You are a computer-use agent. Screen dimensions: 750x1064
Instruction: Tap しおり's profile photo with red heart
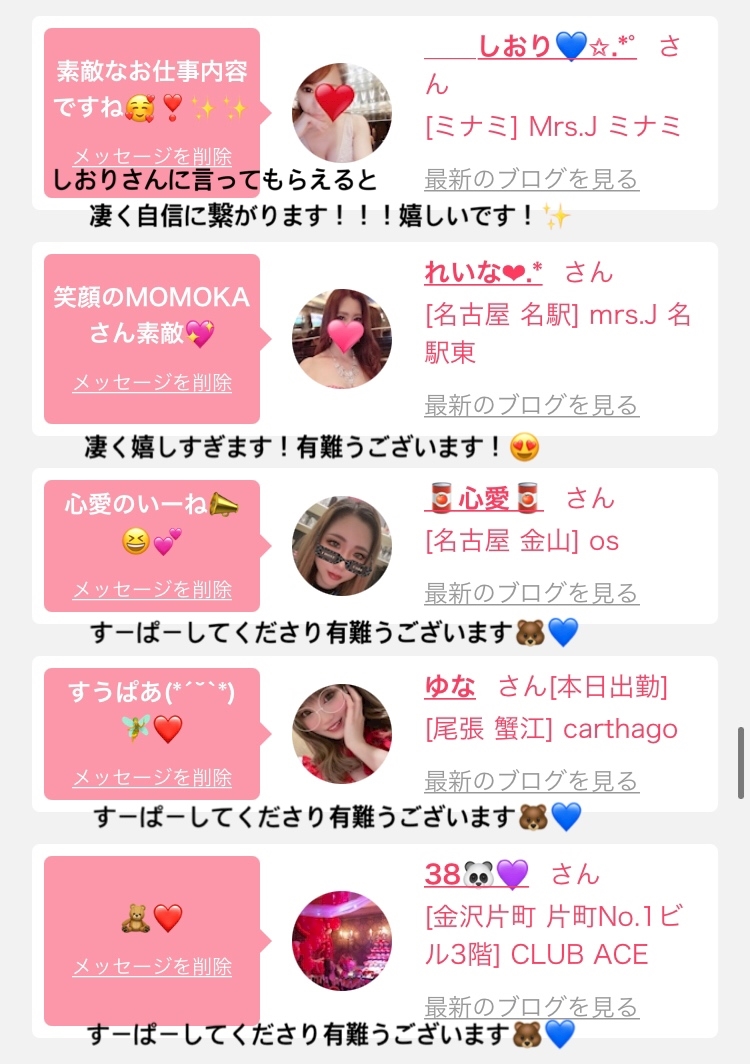point(341,113)
